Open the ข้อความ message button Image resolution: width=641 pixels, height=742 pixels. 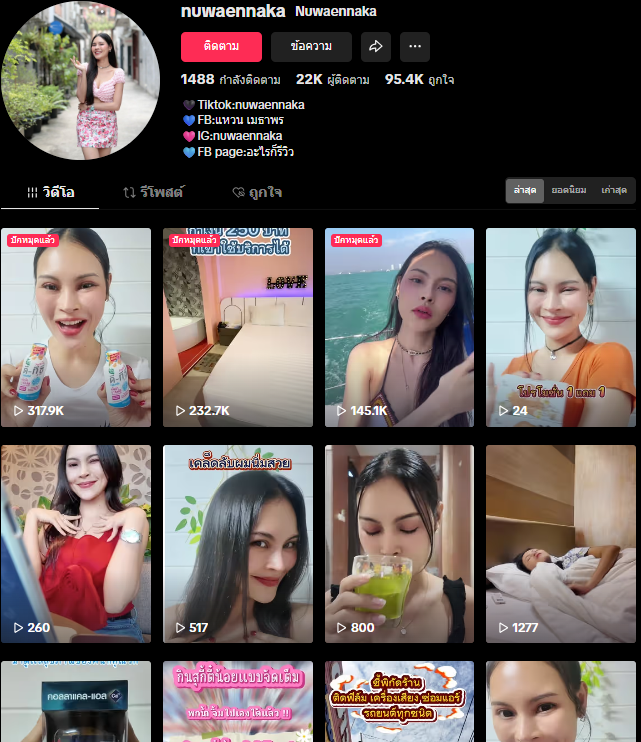point(311,47)
